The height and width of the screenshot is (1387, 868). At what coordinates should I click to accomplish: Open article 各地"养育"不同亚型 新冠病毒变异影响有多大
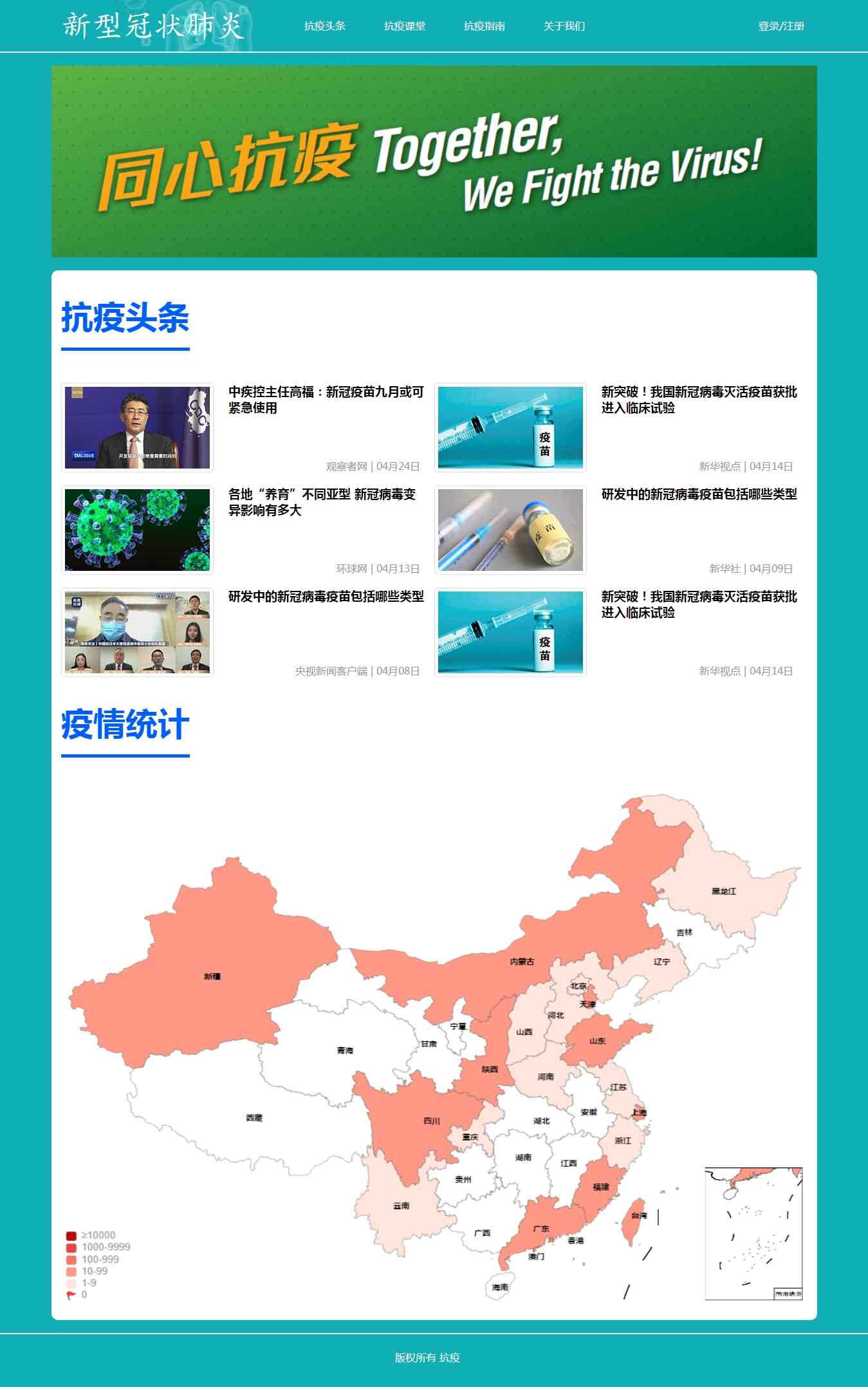tap(322, 501)
